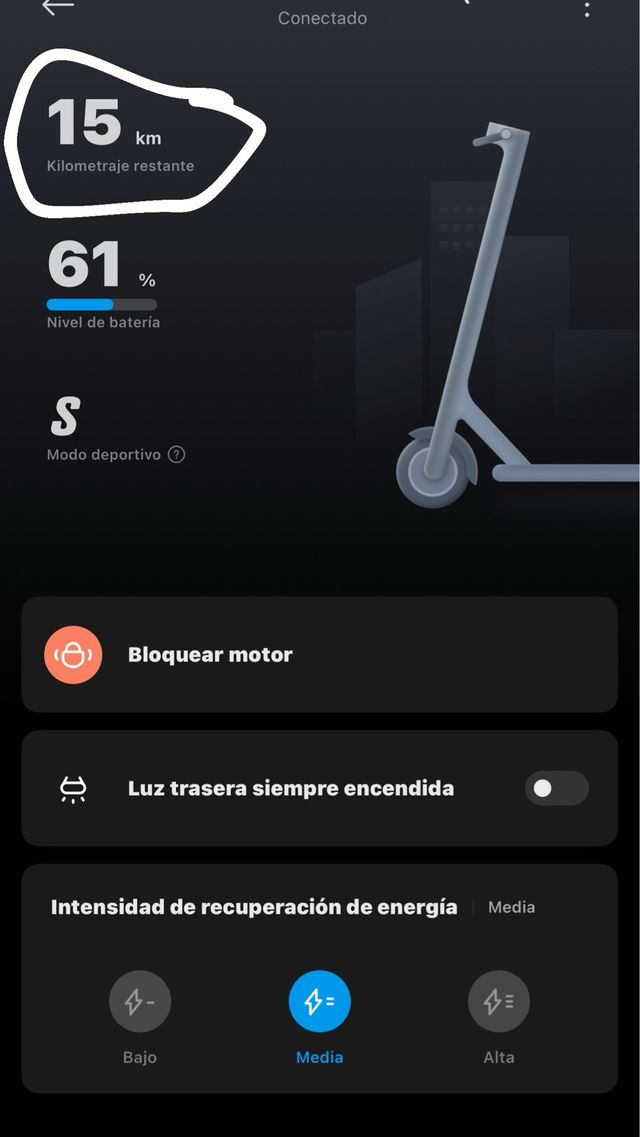Select Alta energy recovery intensity
Image resolution: width=640 pixels, height=1137 pixels.
tap(498, 1001)
